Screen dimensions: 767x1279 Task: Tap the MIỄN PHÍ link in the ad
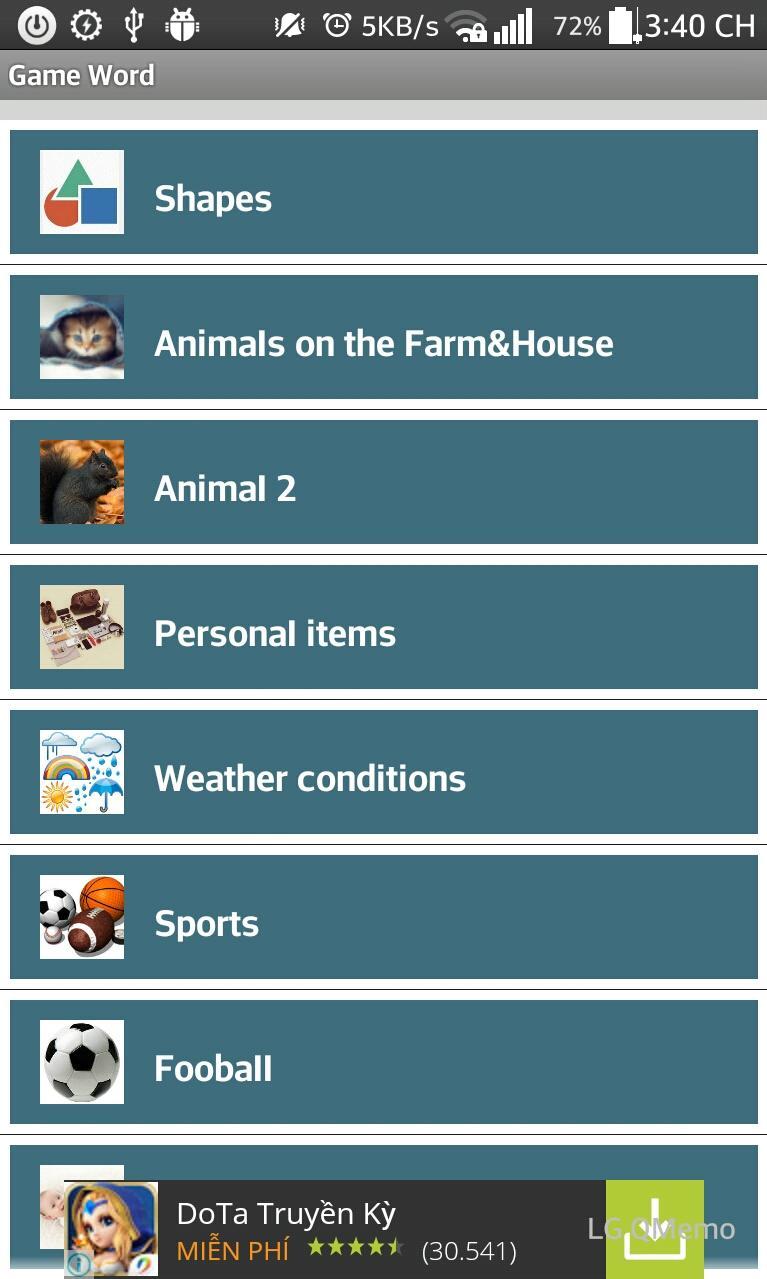[x=231, y=1251]
